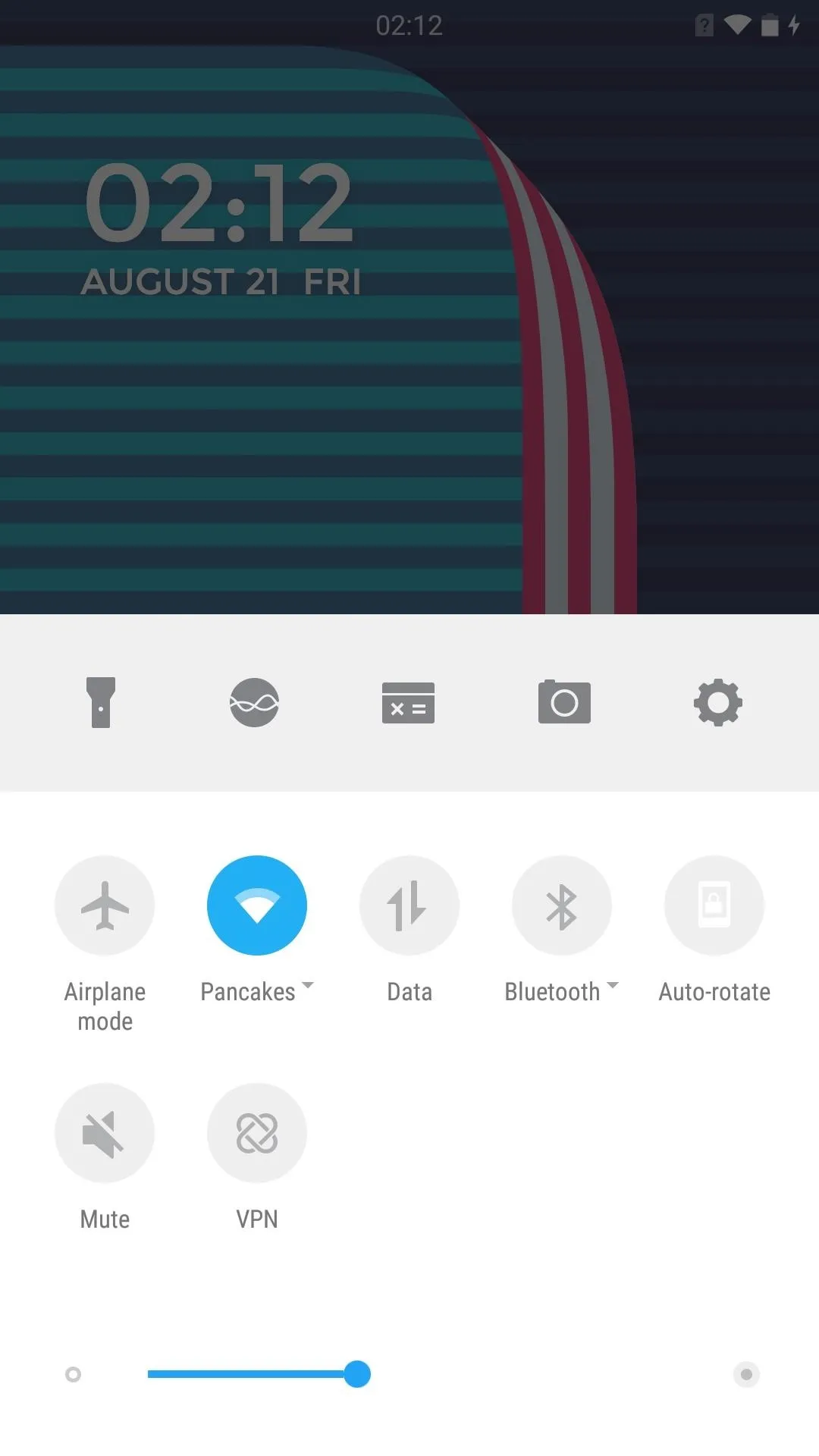The height and width of the screenshot is (1456, 819).
Task: Launch the camera shortcut
Action: (x=564, y=701)
